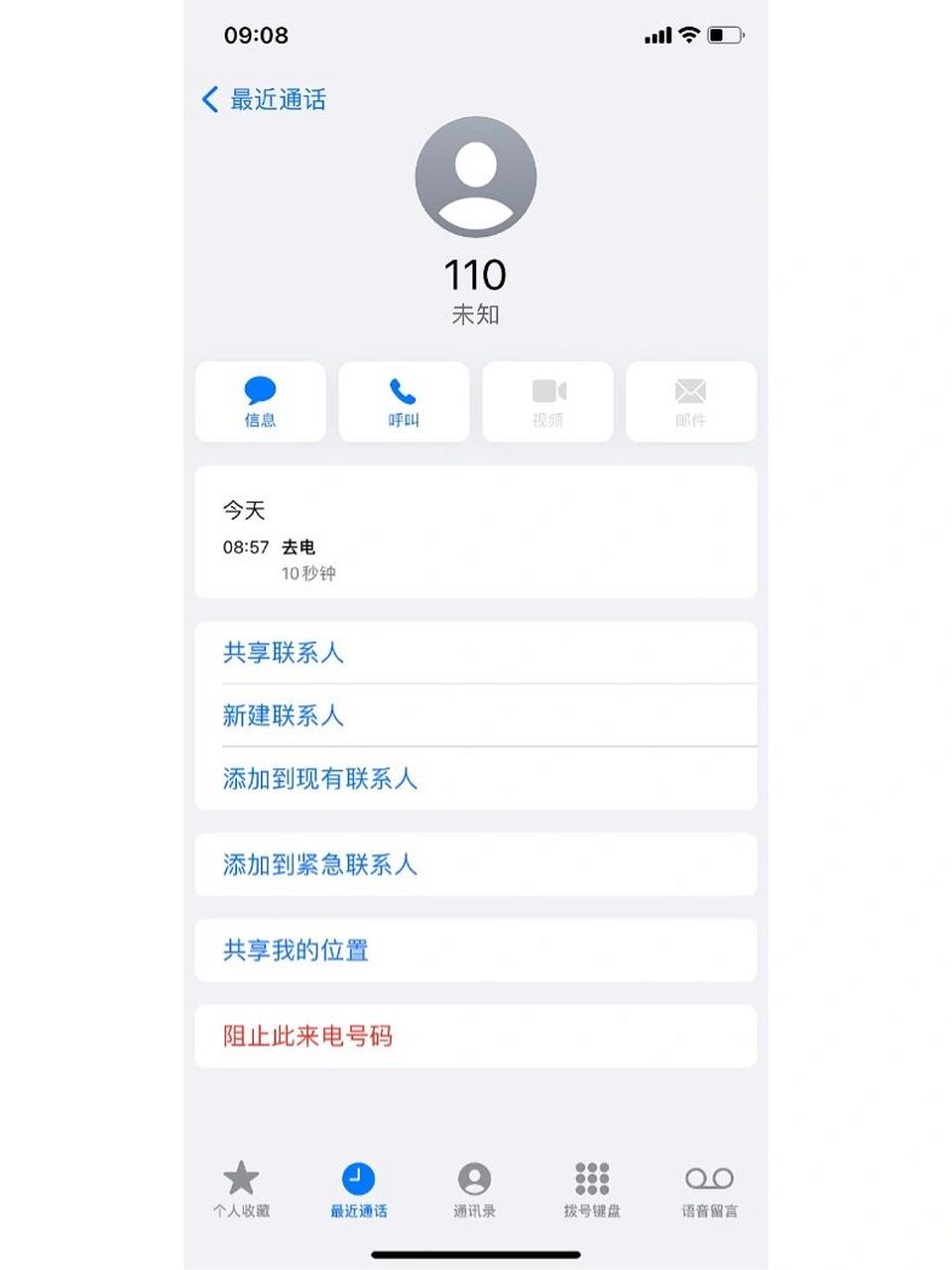The height and width of the screenshot is (1270, 952).
Task: Open the 拨号键盘 keypad
Action: coord(590,1189)
